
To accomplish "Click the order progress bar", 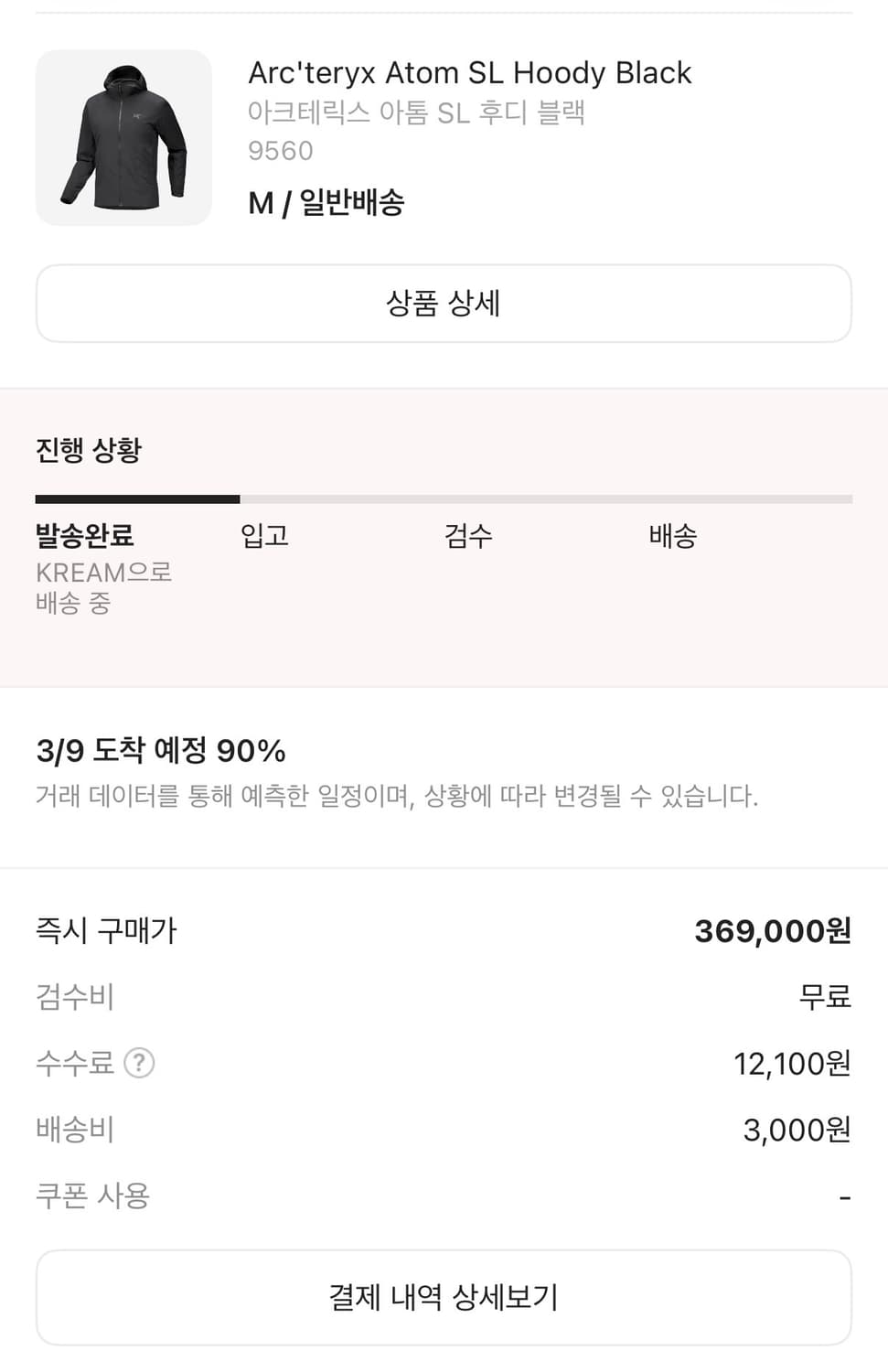I will (443, 498).
